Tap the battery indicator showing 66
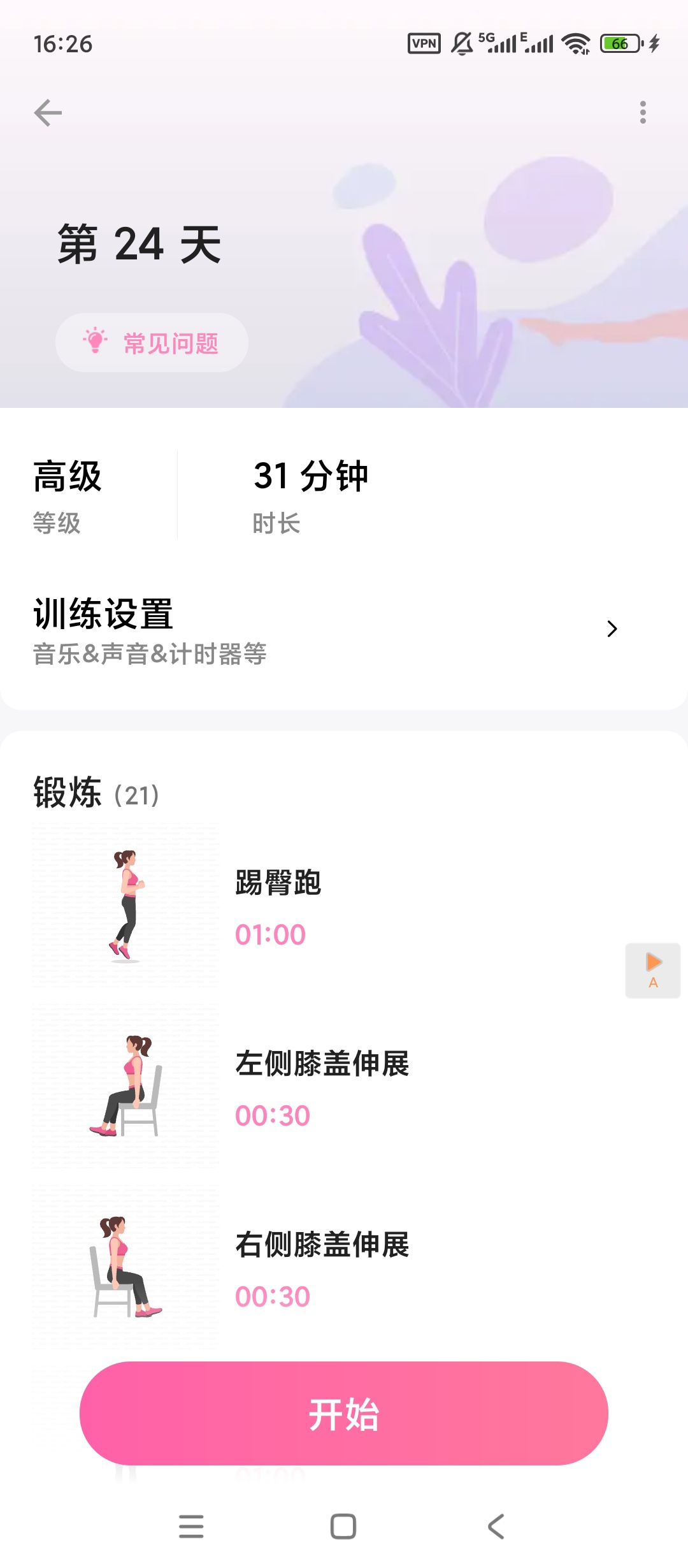The height and width of the screenshot is (1568, 688). [x=620, y=43]
